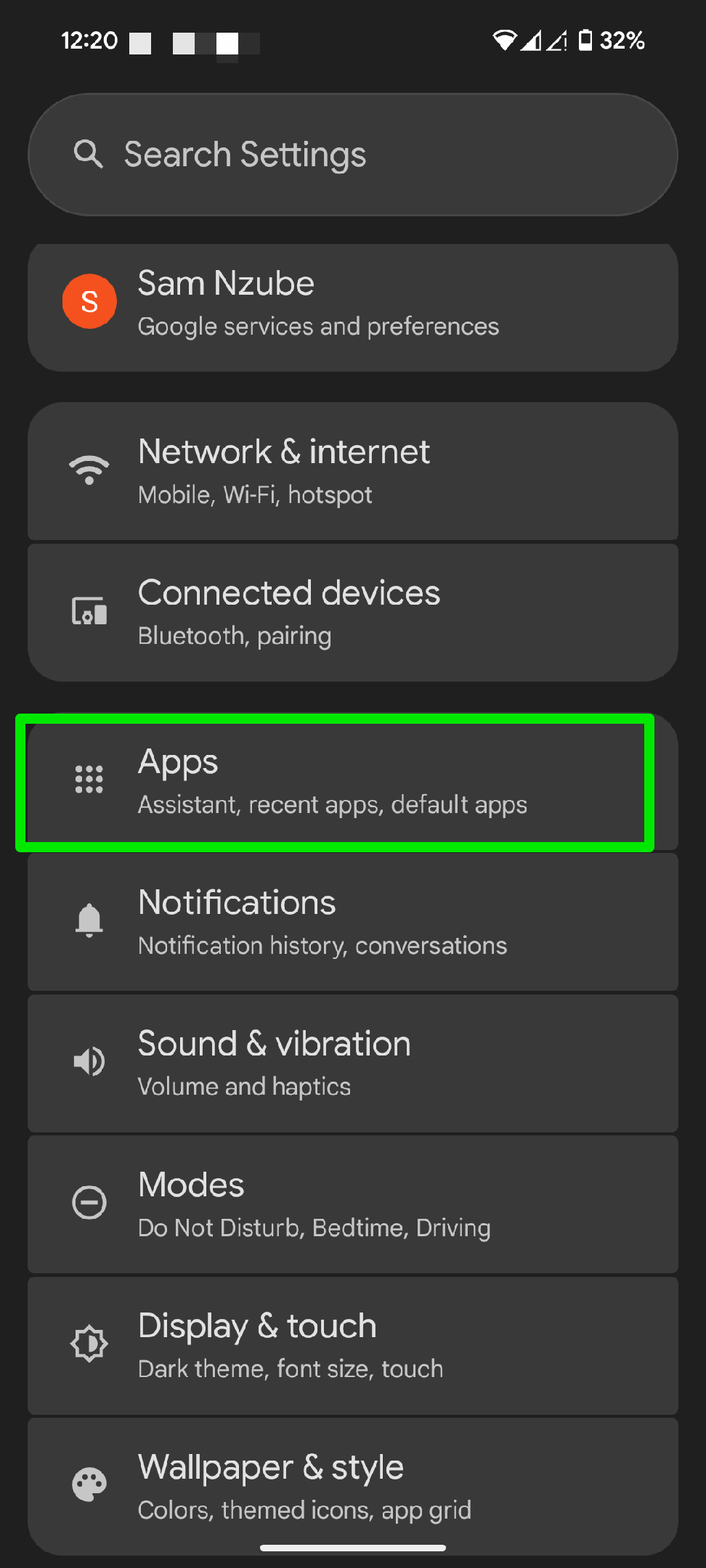Open the Search Settings field
This screenshot has height=1568, width=706.
click(x=353, y=155)
